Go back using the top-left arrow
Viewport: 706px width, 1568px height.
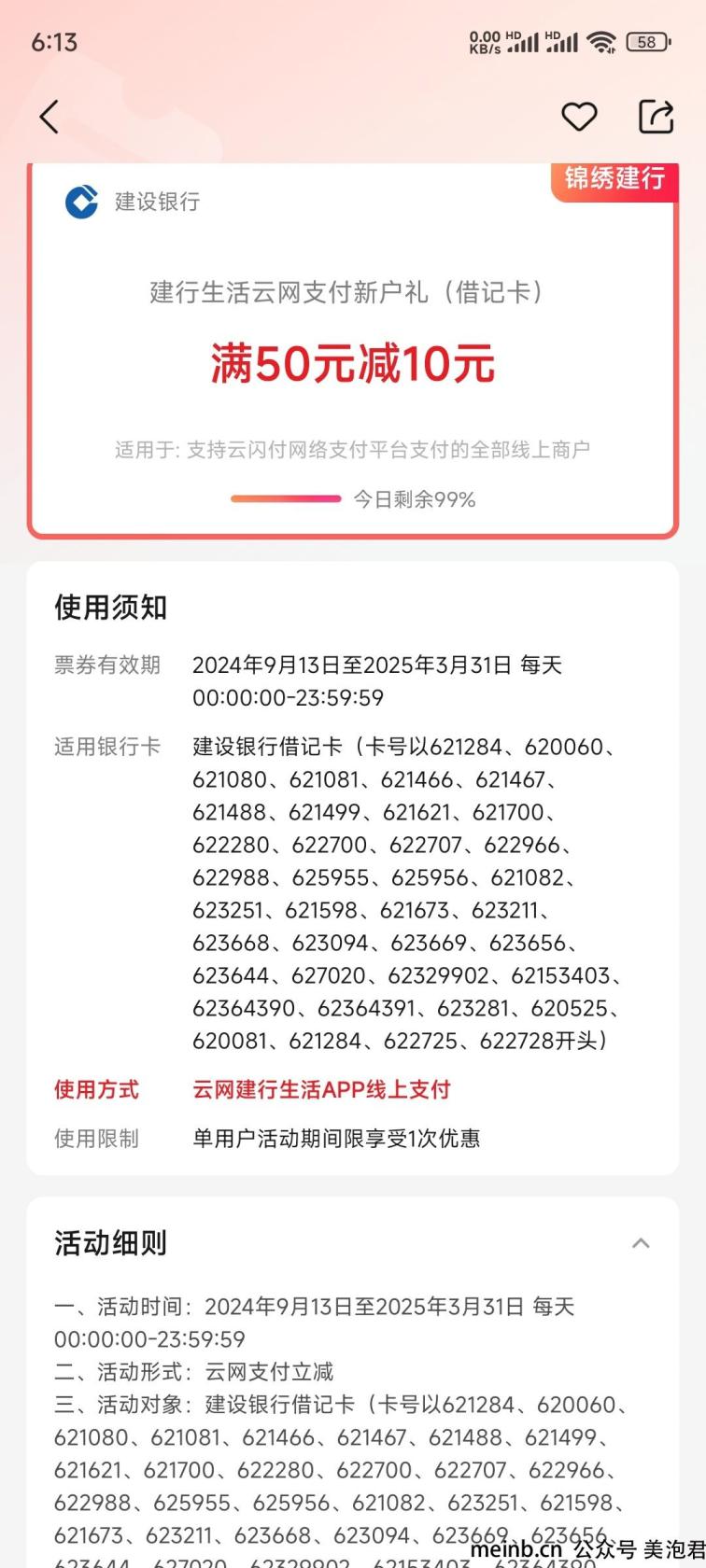coord(49,117)
